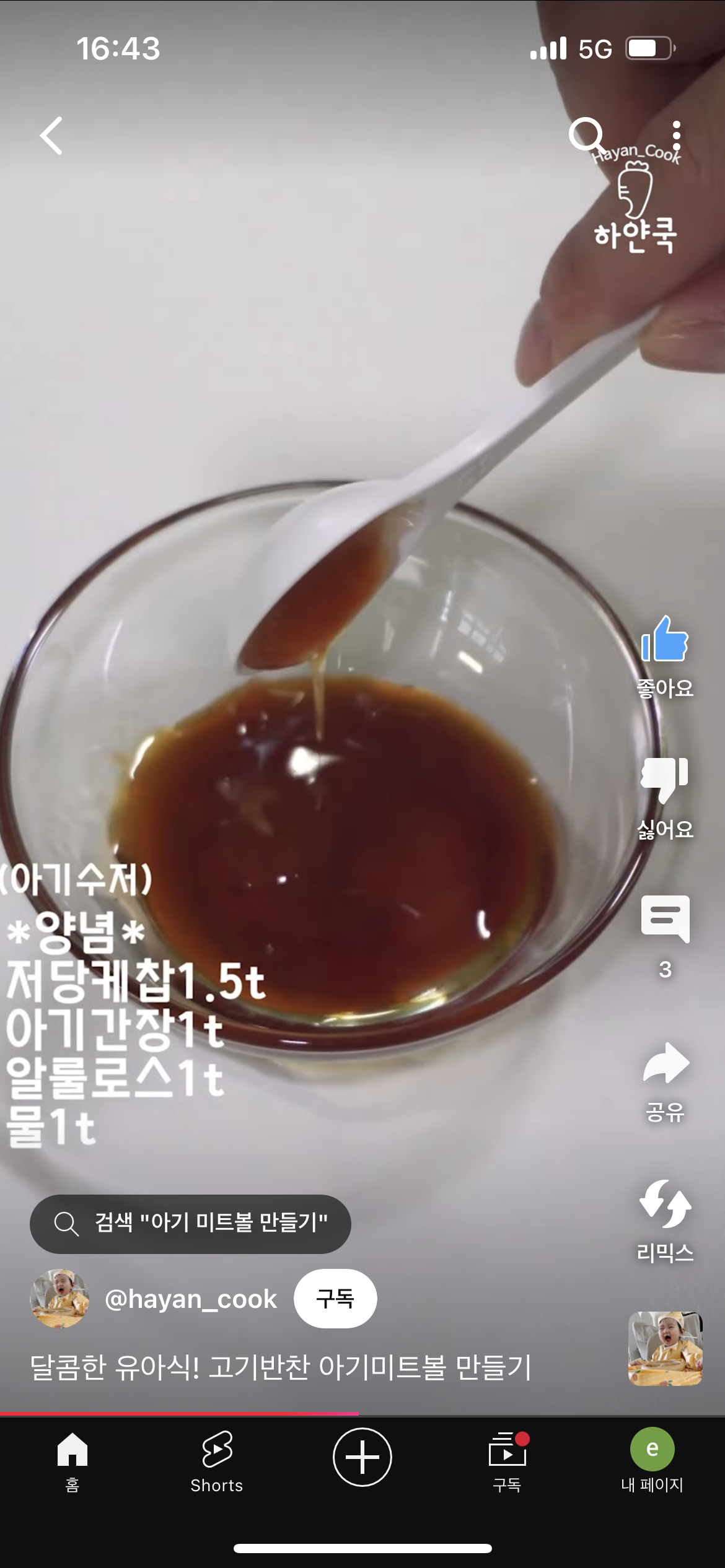Screen dimensions: 725x1568
Task: Open the @hayan_cook channel
Action: [x=191, y=1299]
